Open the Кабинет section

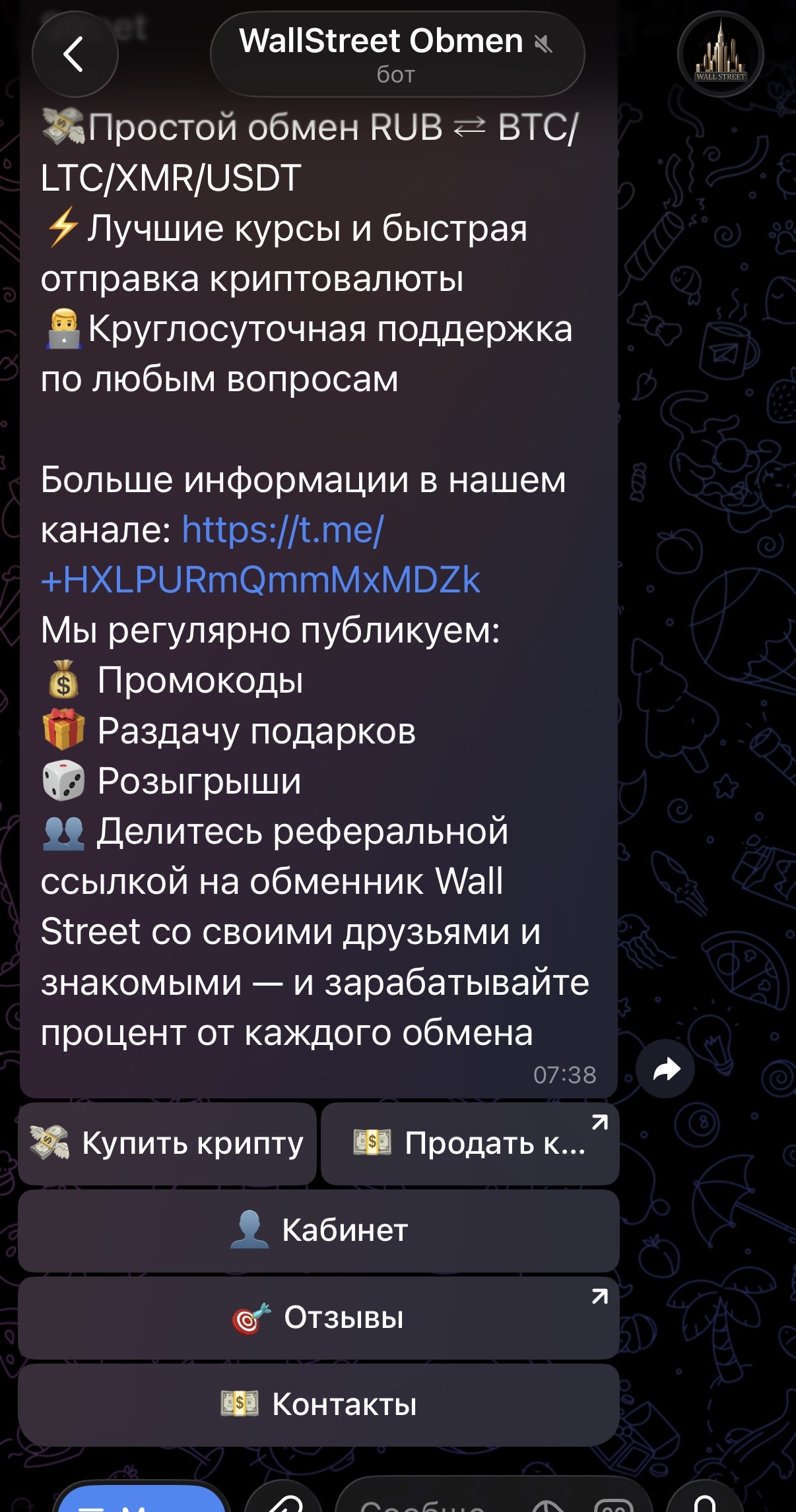coord(319,1230)
